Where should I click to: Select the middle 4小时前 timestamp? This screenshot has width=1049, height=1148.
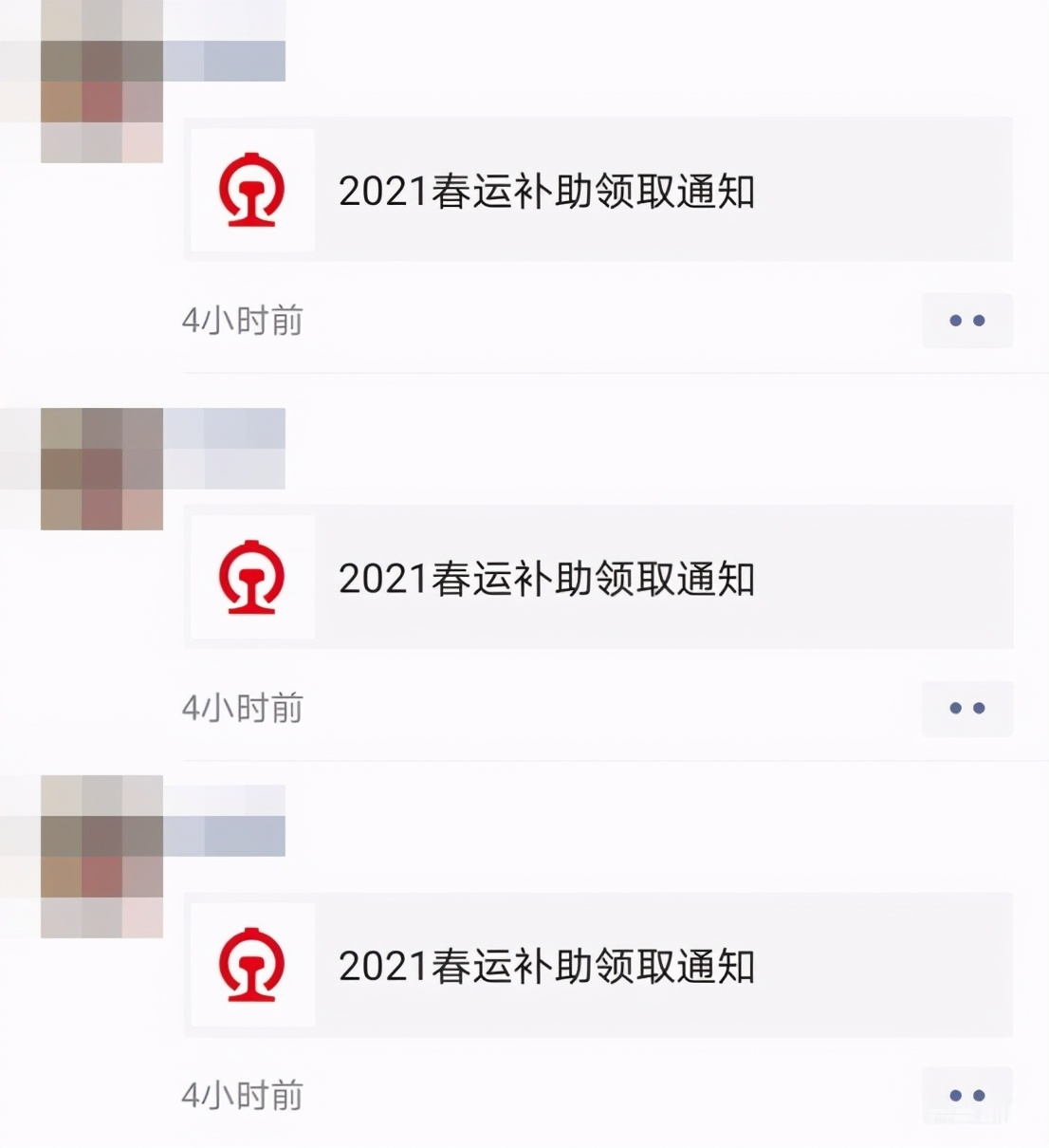[x=244, y=708]
